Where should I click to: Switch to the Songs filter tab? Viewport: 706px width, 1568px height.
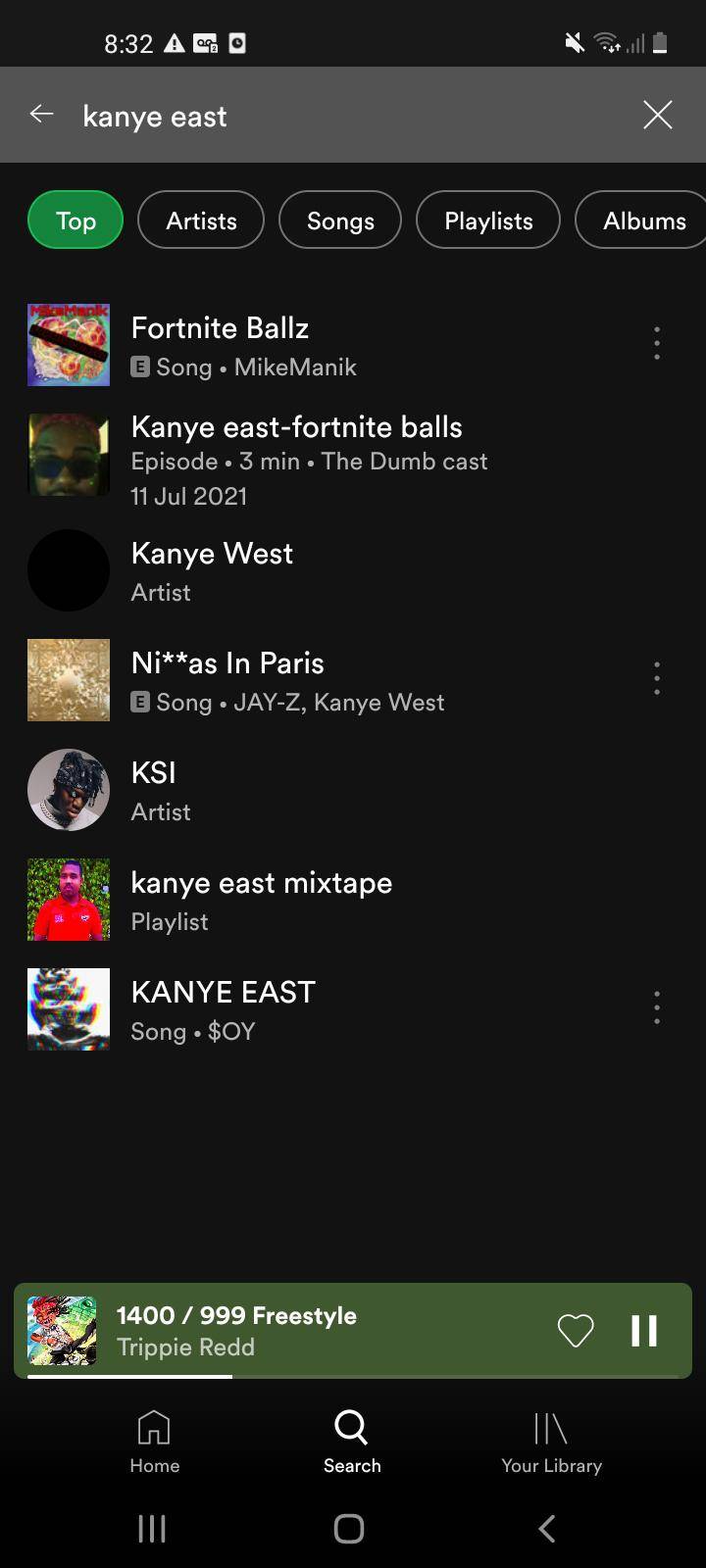pos(339,220)
